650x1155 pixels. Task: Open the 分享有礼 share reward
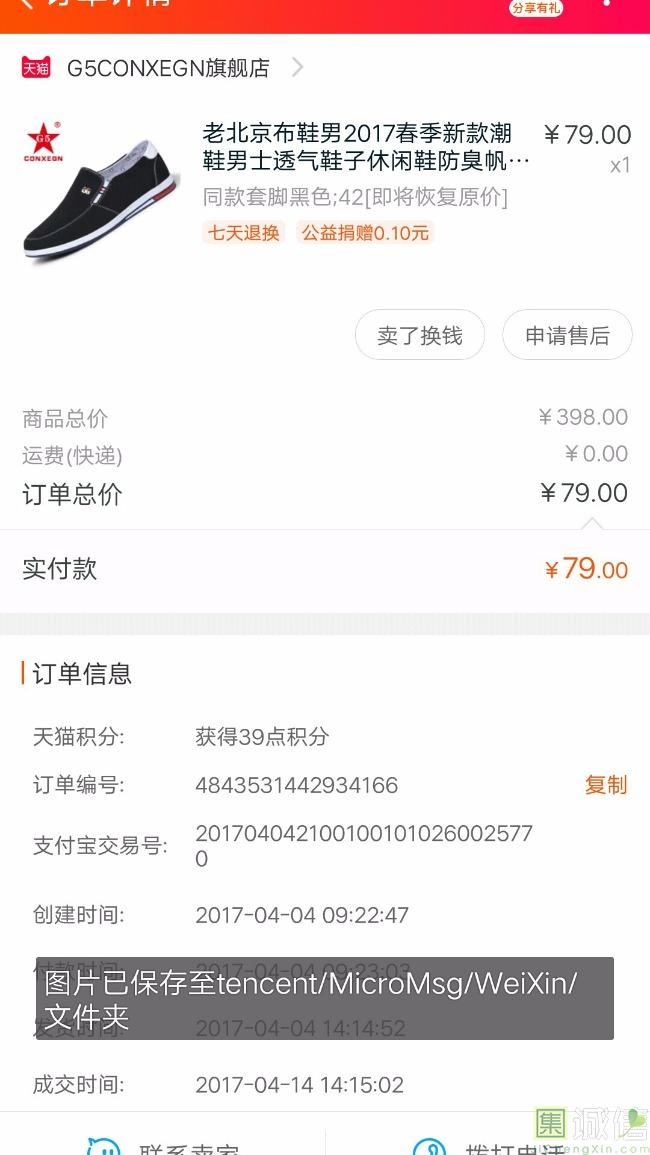pos(536,8)
